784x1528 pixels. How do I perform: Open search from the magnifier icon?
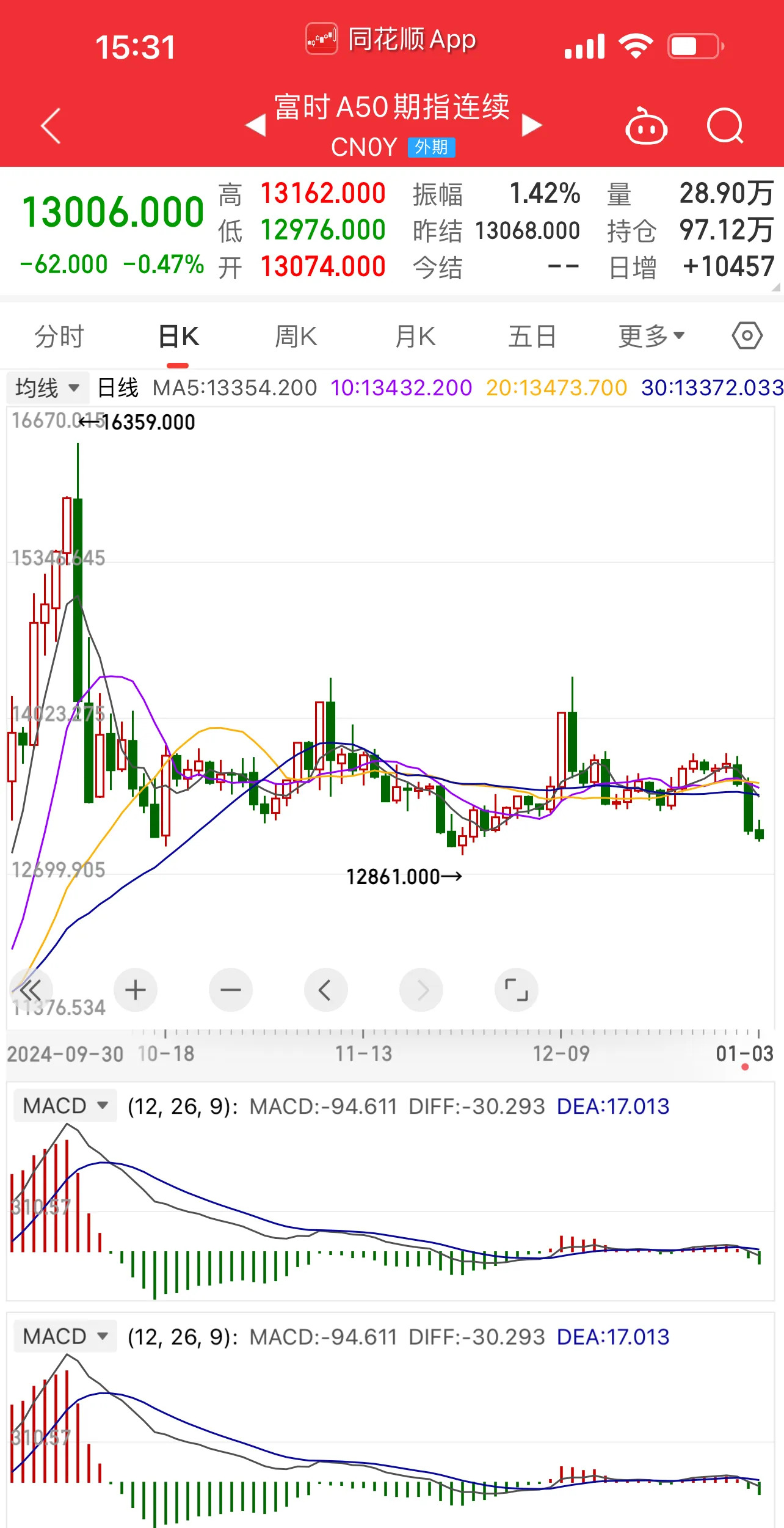pos(725,126)
